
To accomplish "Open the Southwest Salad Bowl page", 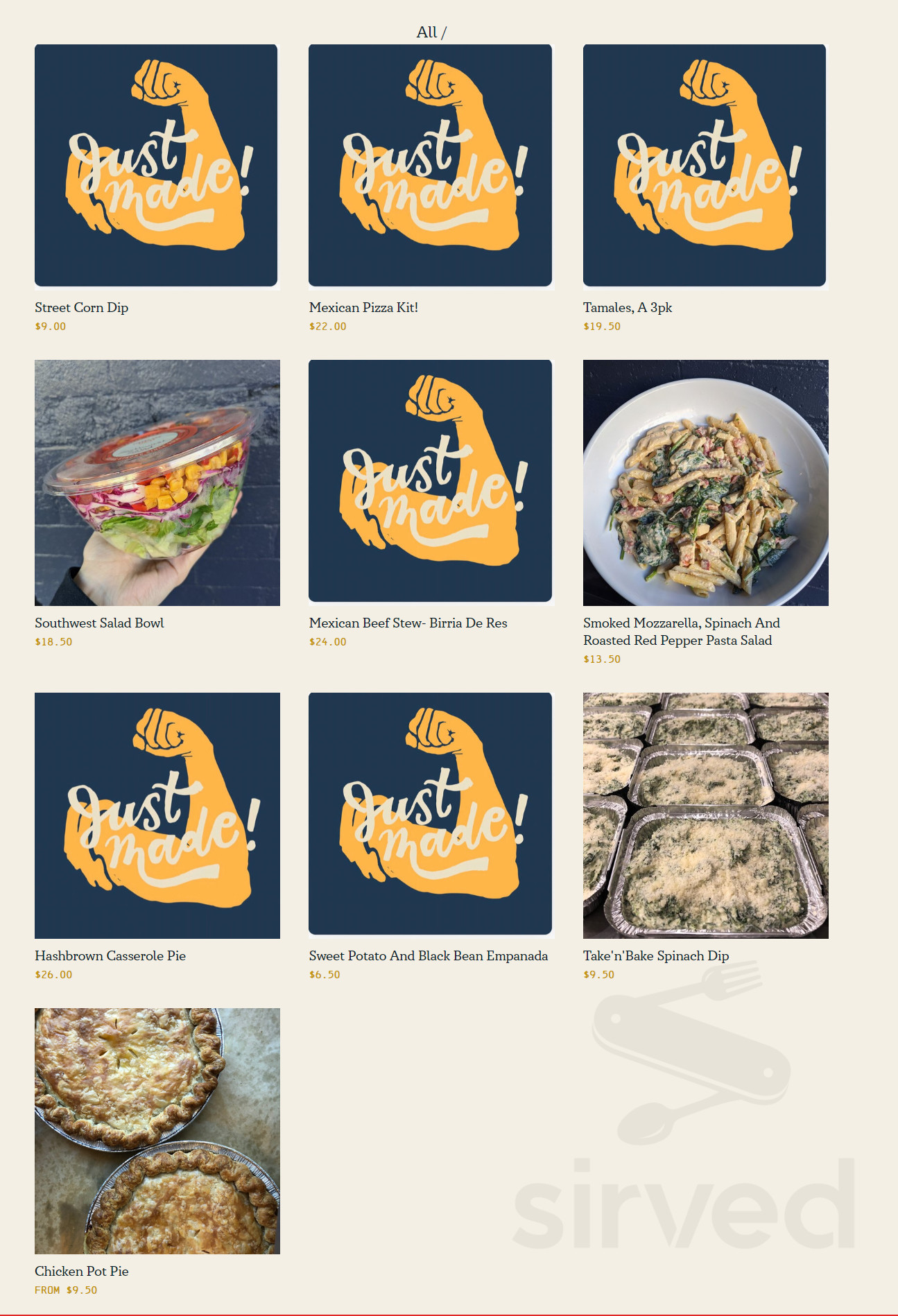I will coord(99,623).
